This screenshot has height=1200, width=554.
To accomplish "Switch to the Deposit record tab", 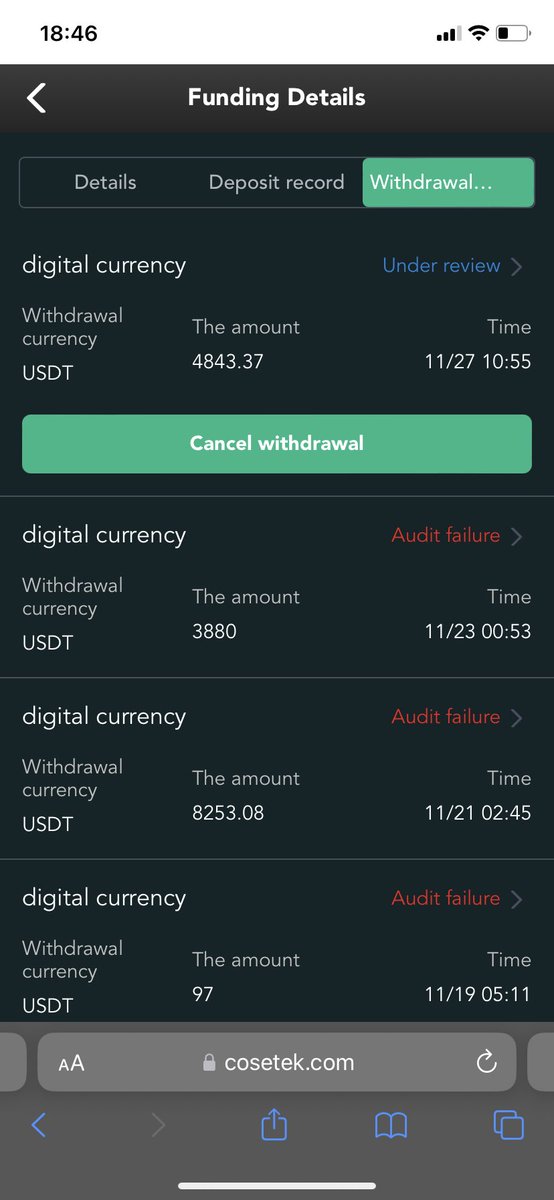I will pyautogui.click(x=276, y=183).
